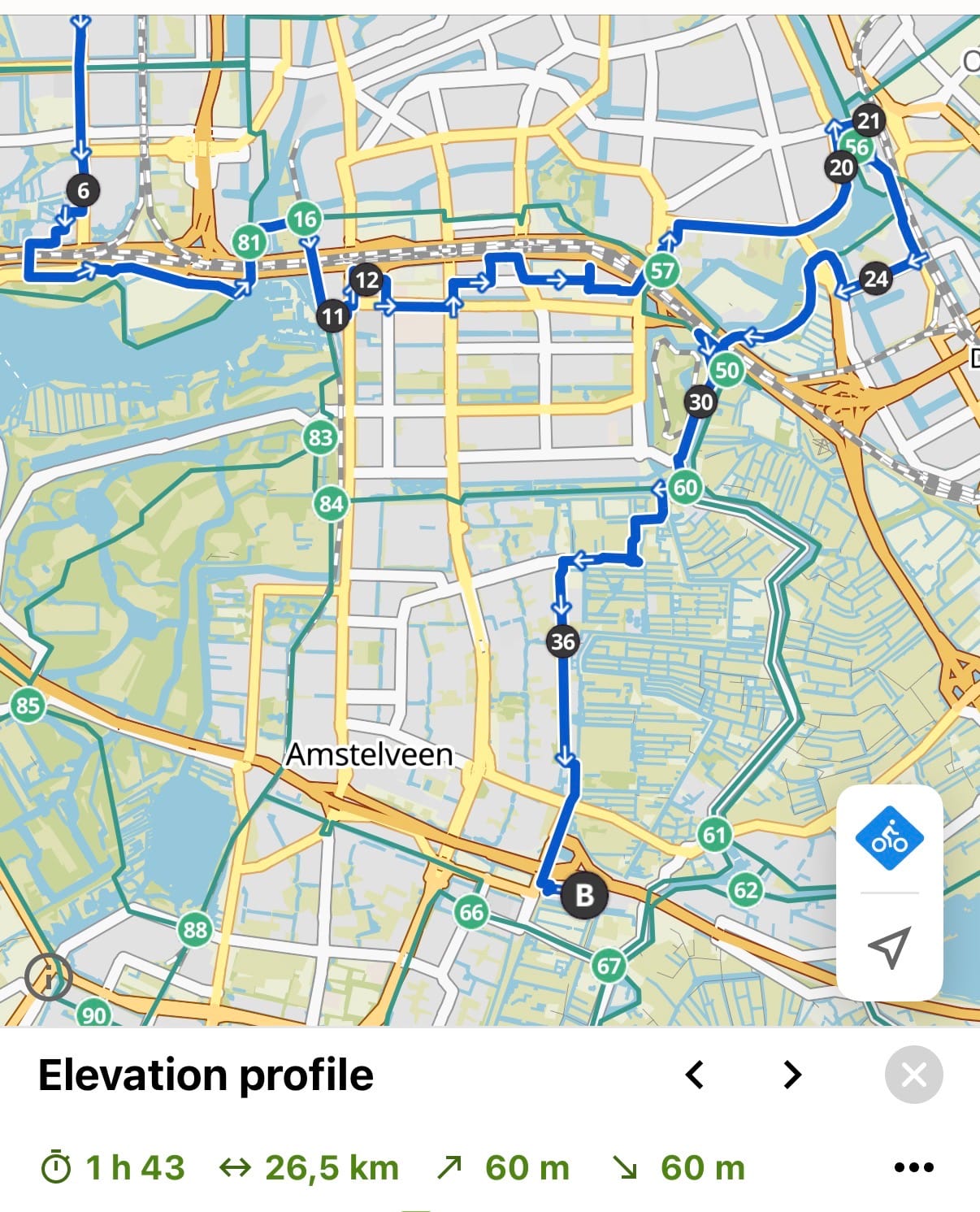The width and height of the screenshot is (980, 1212).
Task: Tap cycling junction node 57
Action: click(x=662, y=271)
